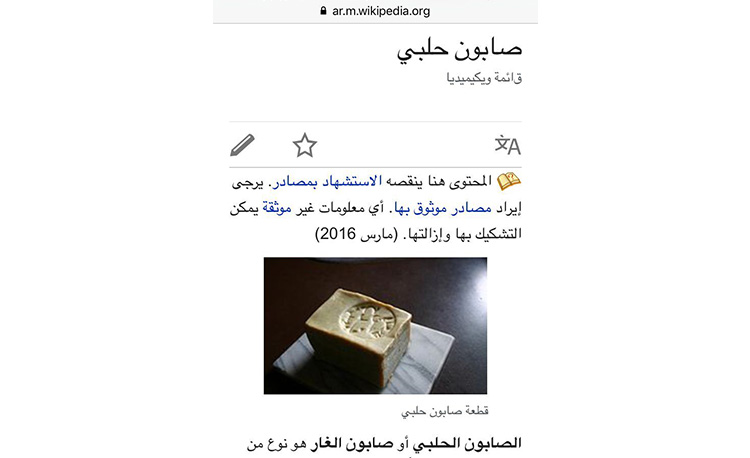Image resolution: width=750 pixels, height=458 pixels.
Task: Tap the pencil icon to edit the article
Action: [242, 146]
